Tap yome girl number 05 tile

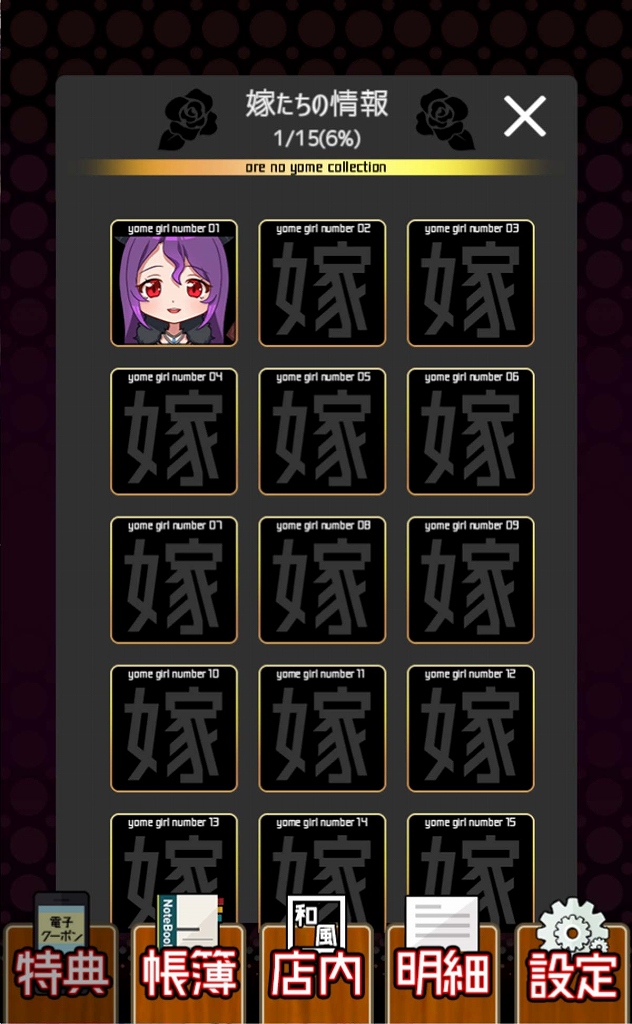click(322, 432)
